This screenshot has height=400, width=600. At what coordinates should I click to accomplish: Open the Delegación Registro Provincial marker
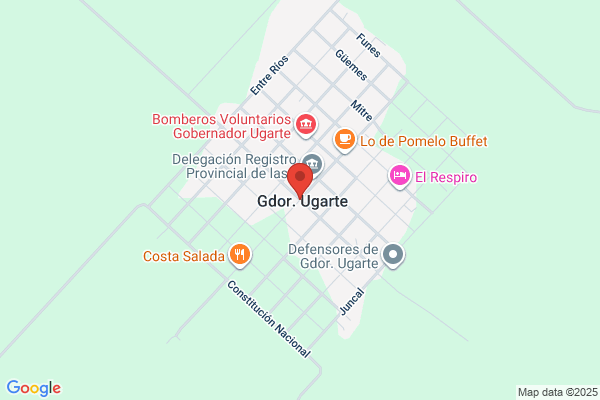(313, 164)
